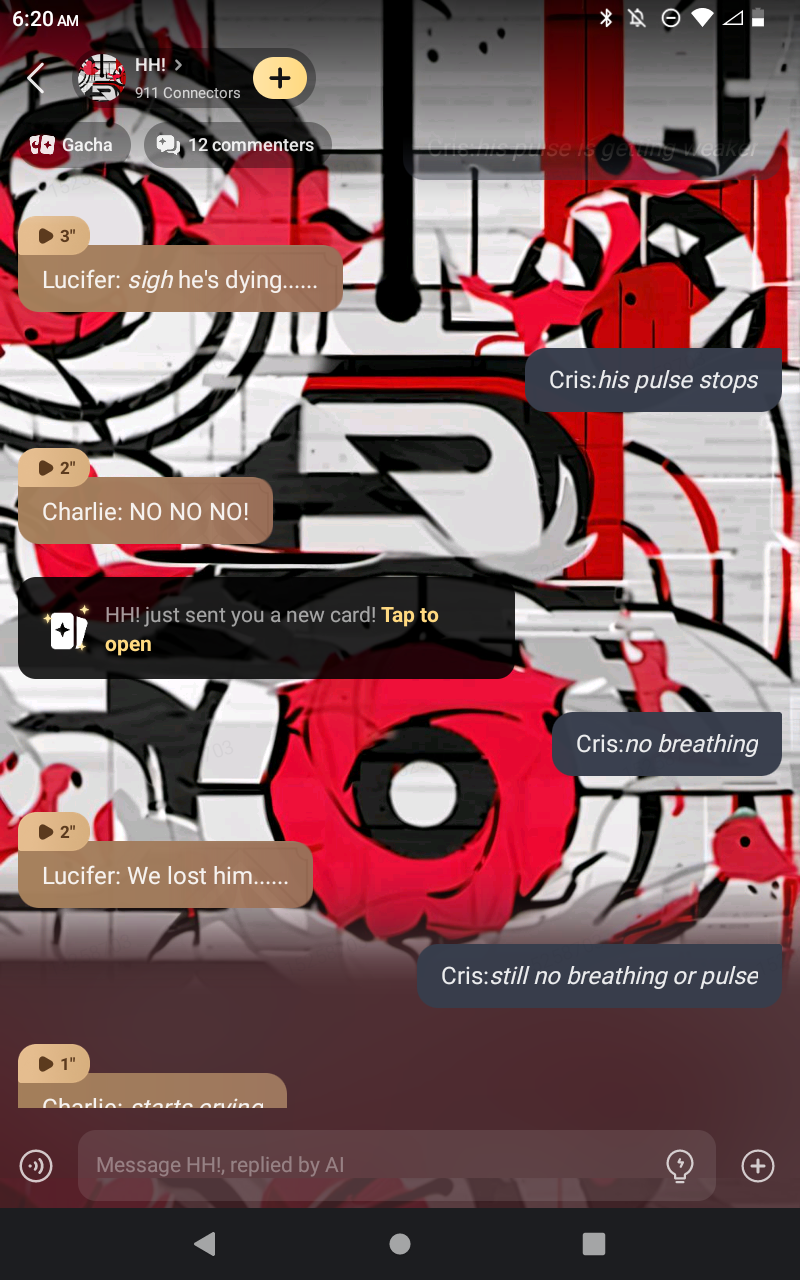This screenshot has width=800, height=1280.
Task: Focus the "Message HH!" input field
Action: point(370,1165)
